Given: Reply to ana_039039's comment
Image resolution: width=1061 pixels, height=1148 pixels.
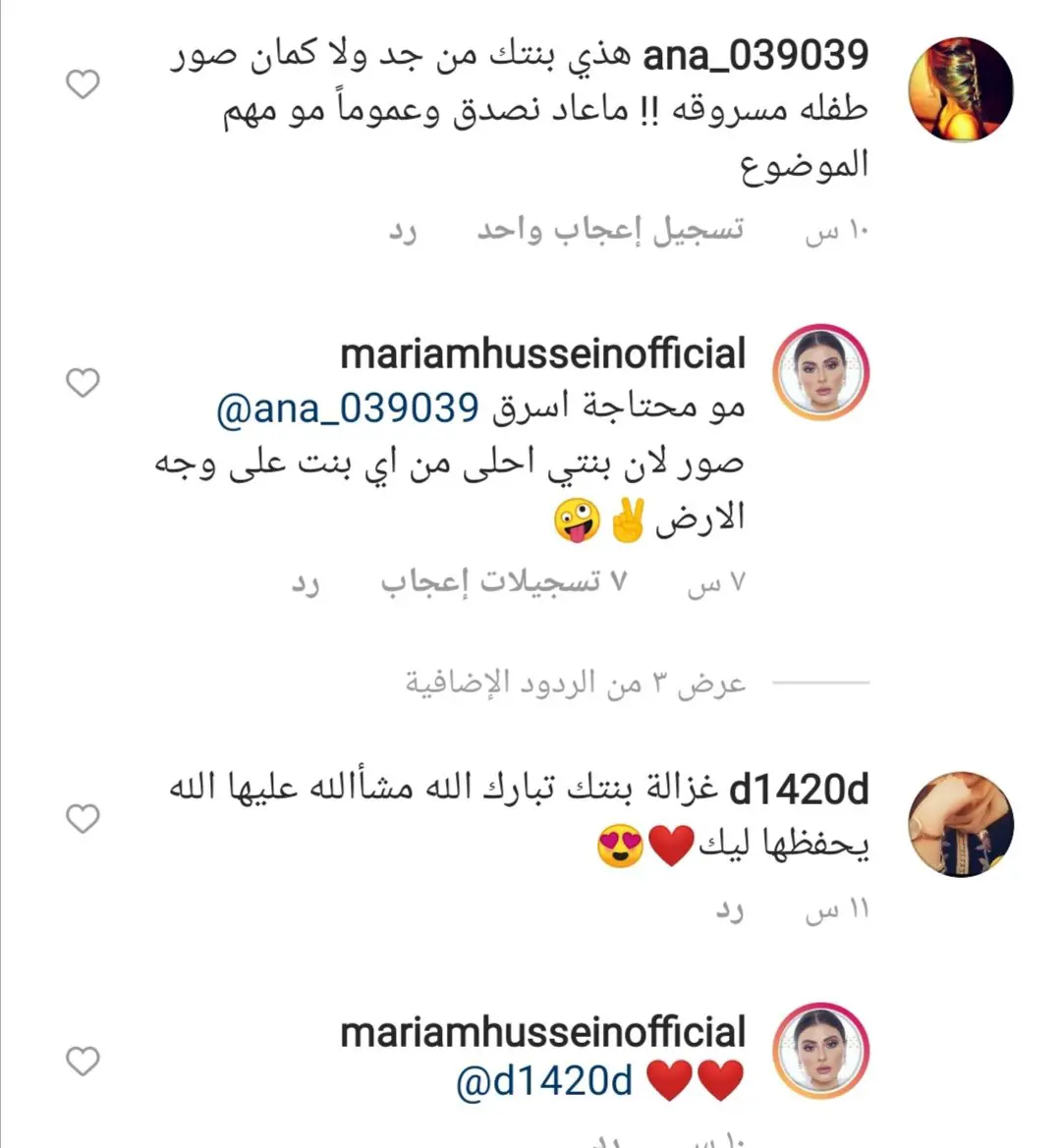Looking at the screenshot, I should (x=402, y=232).
